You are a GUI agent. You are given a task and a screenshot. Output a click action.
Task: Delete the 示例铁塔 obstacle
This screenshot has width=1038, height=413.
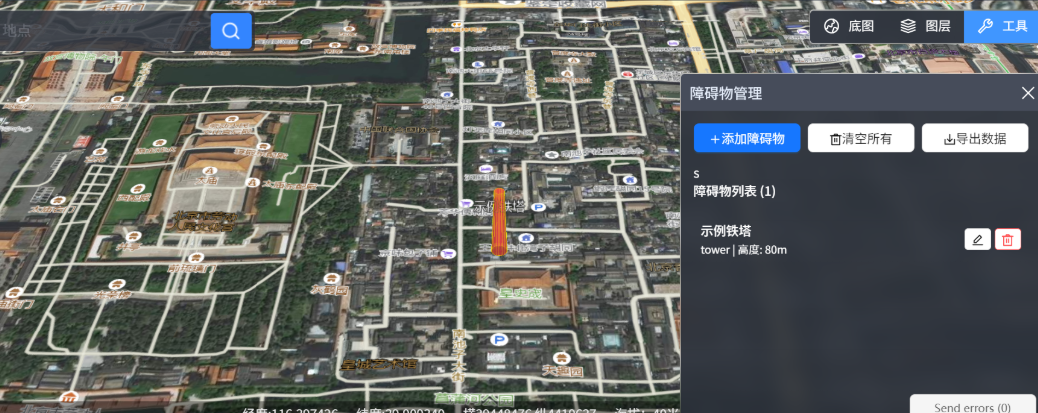[x=1008, y=239]
